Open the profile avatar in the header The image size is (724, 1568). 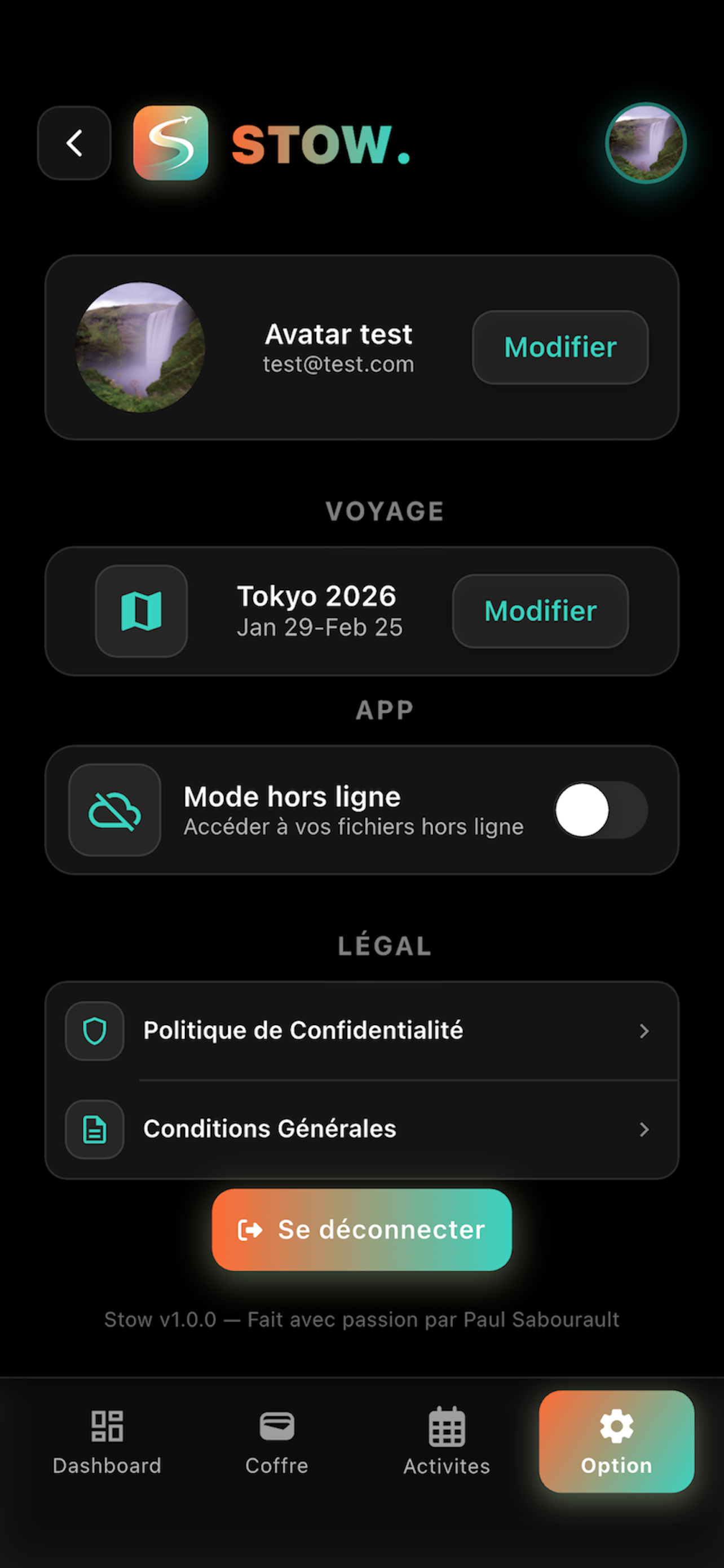pos(646,143)
